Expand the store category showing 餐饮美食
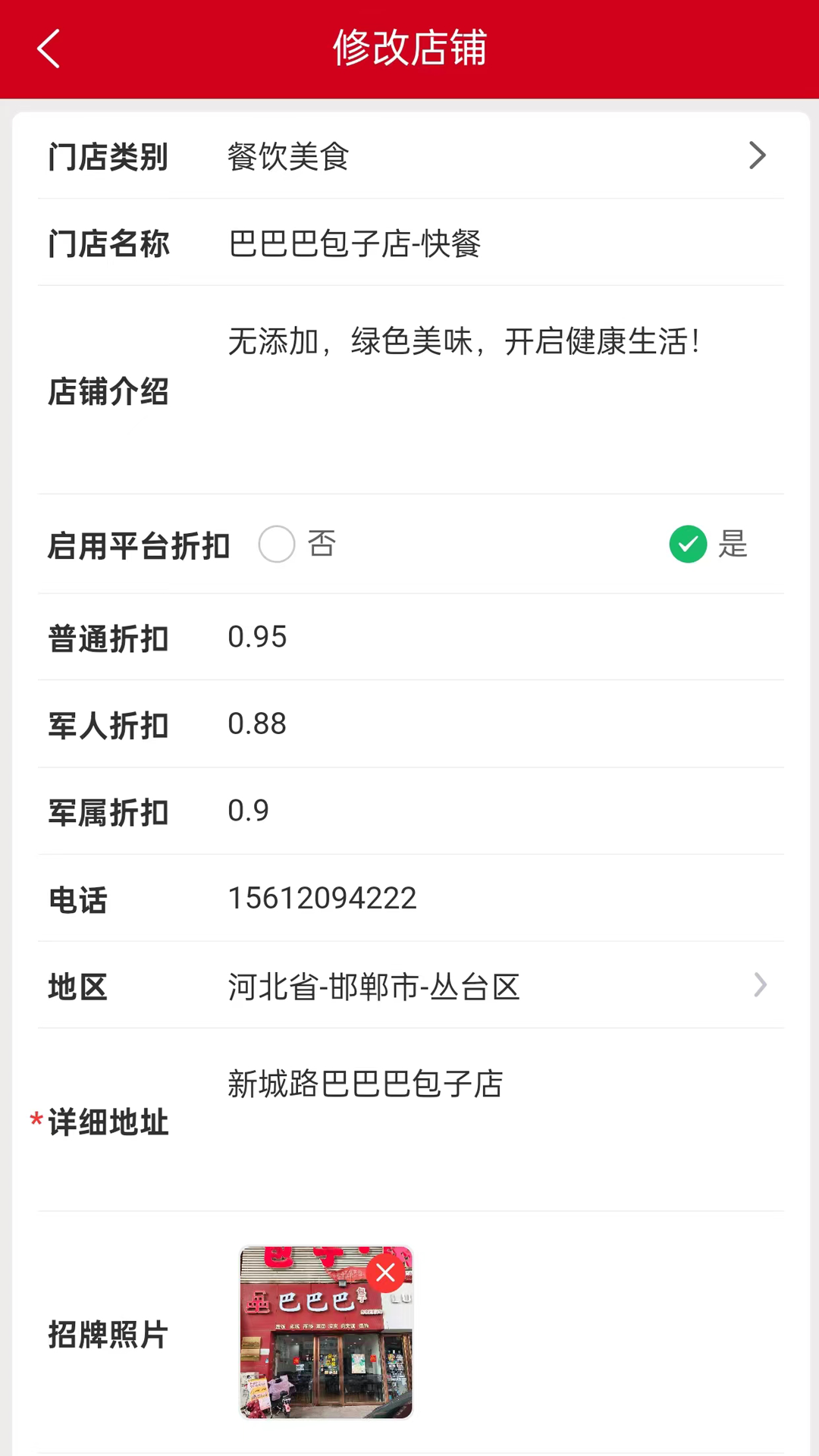 click(287, 157)
